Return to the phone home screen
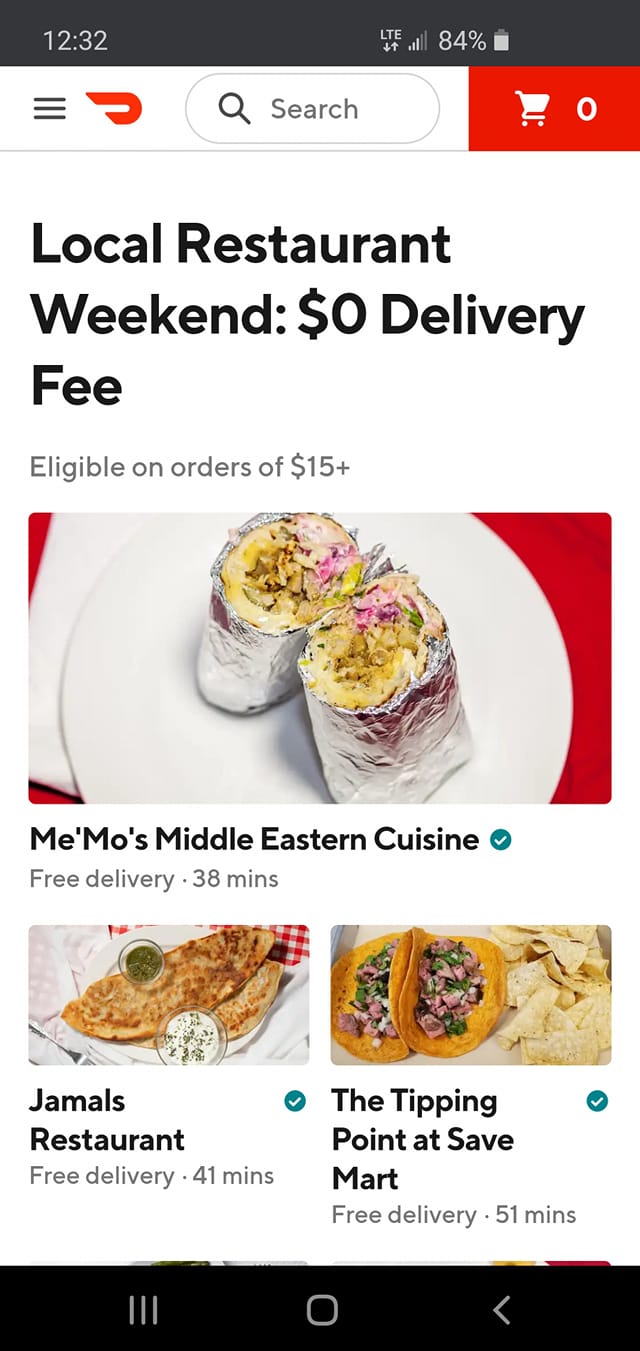The width and height of the screenshot is (640, 1351). pos(321,1309)
